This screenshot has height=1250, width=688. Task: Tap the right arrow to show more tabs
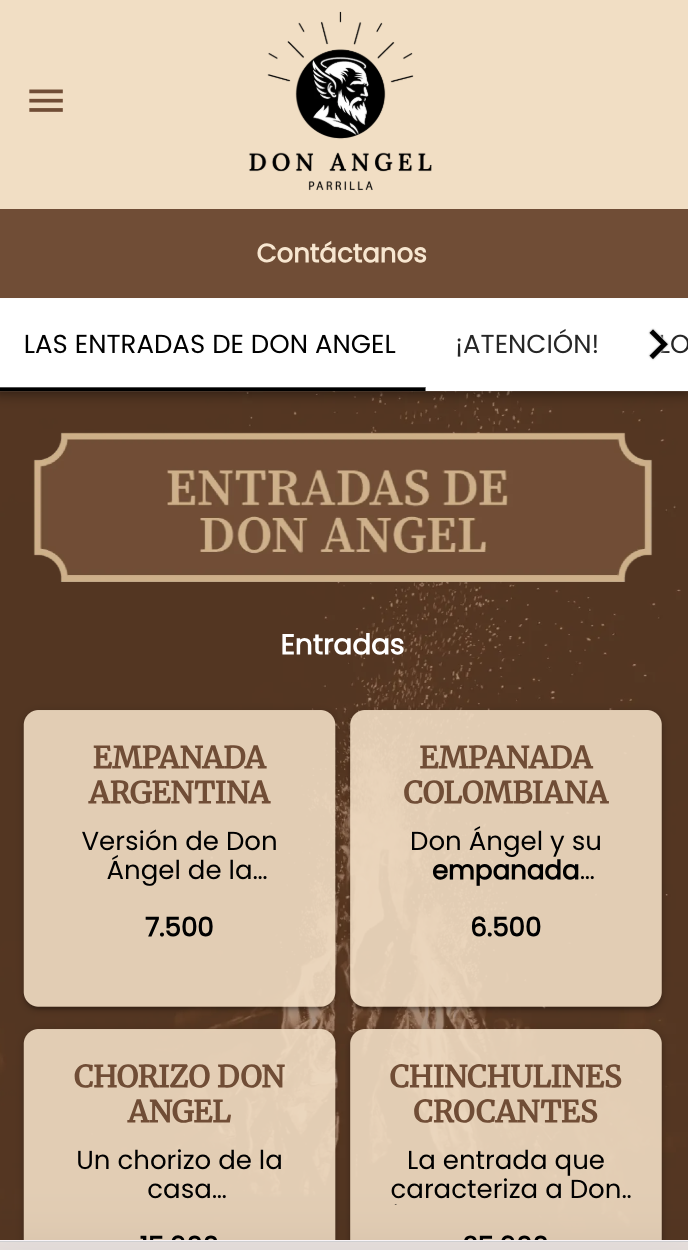(657, 344)
